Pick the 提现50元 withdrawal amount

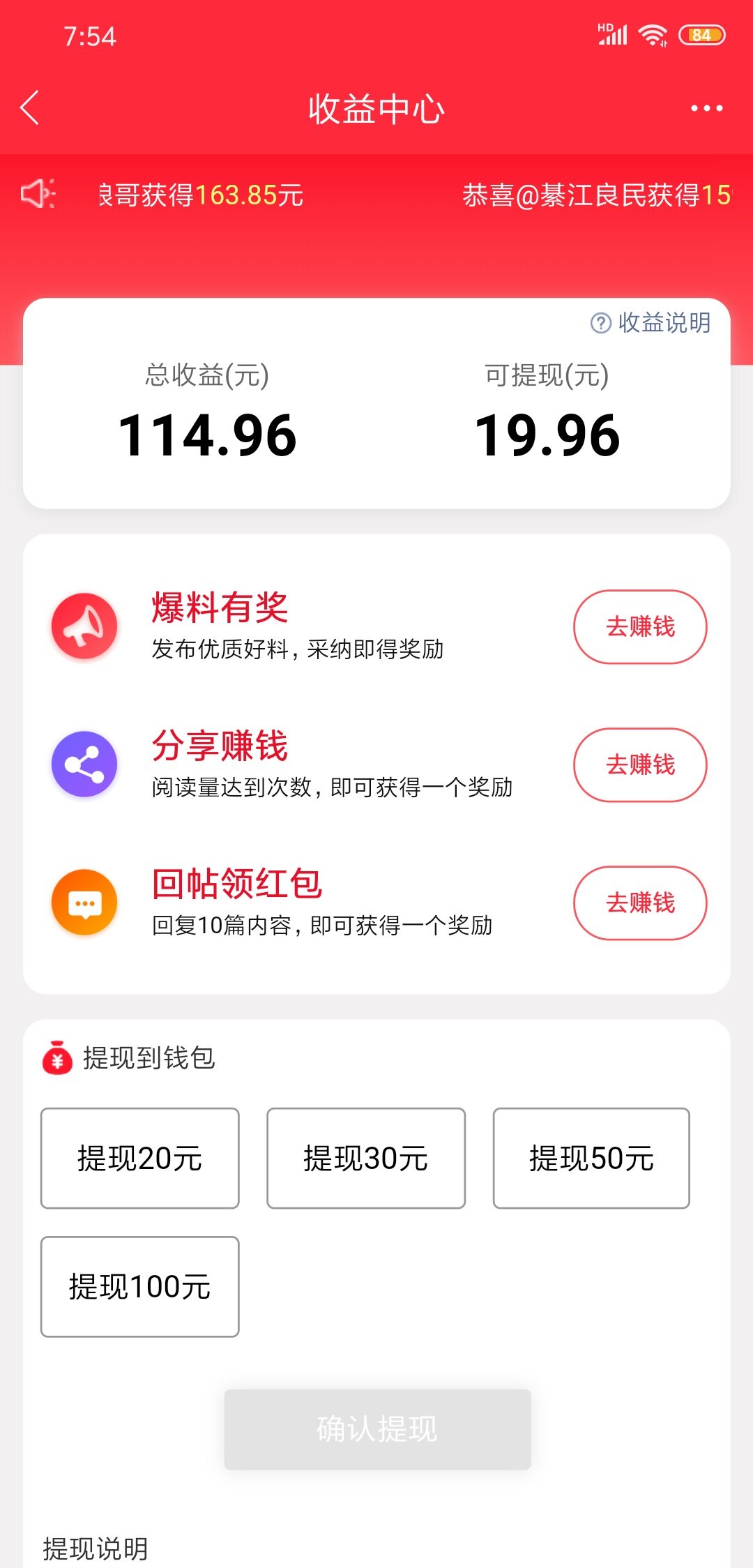[x=591, y=1158]
